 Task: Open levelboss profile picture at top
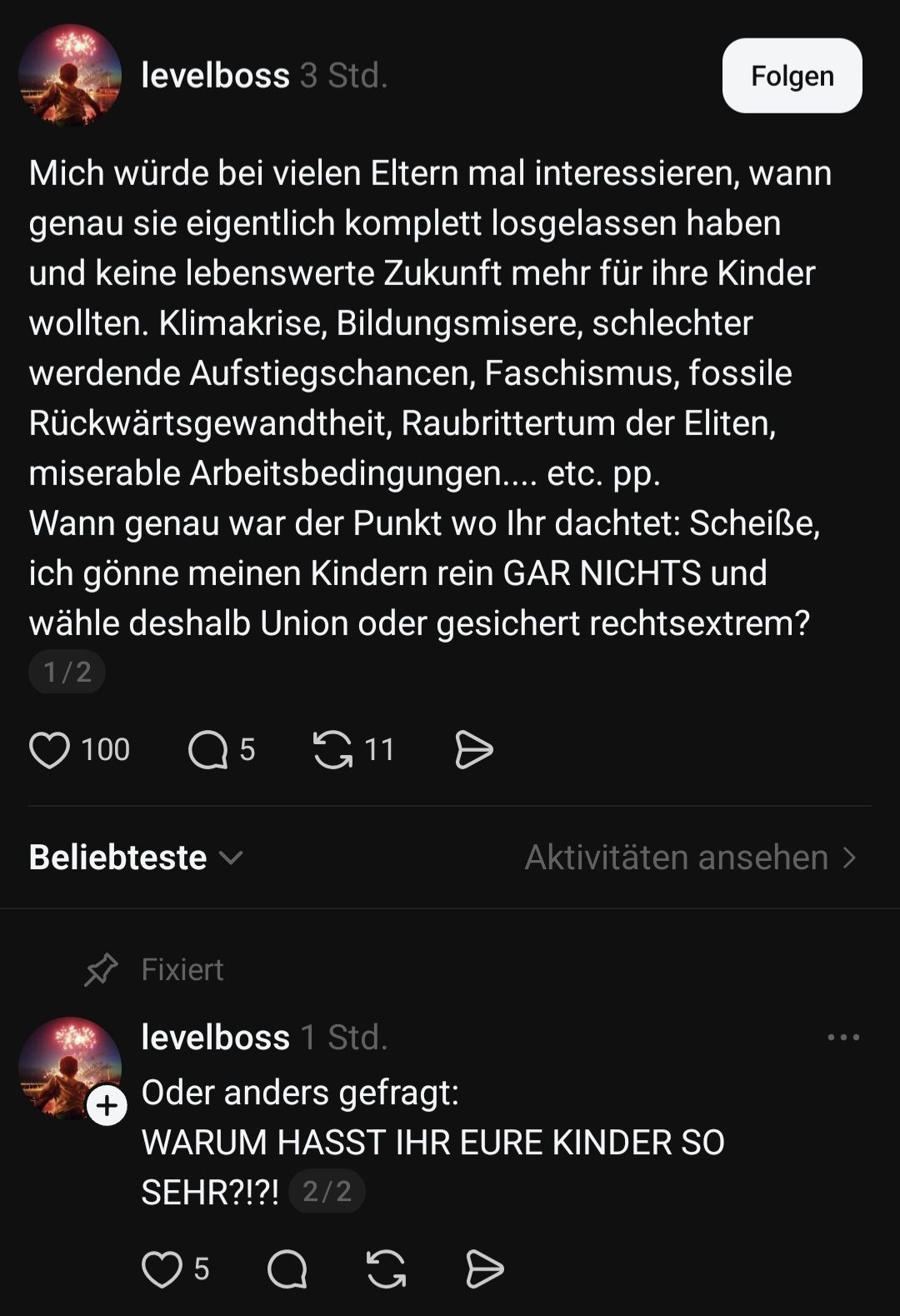(70, 76)
